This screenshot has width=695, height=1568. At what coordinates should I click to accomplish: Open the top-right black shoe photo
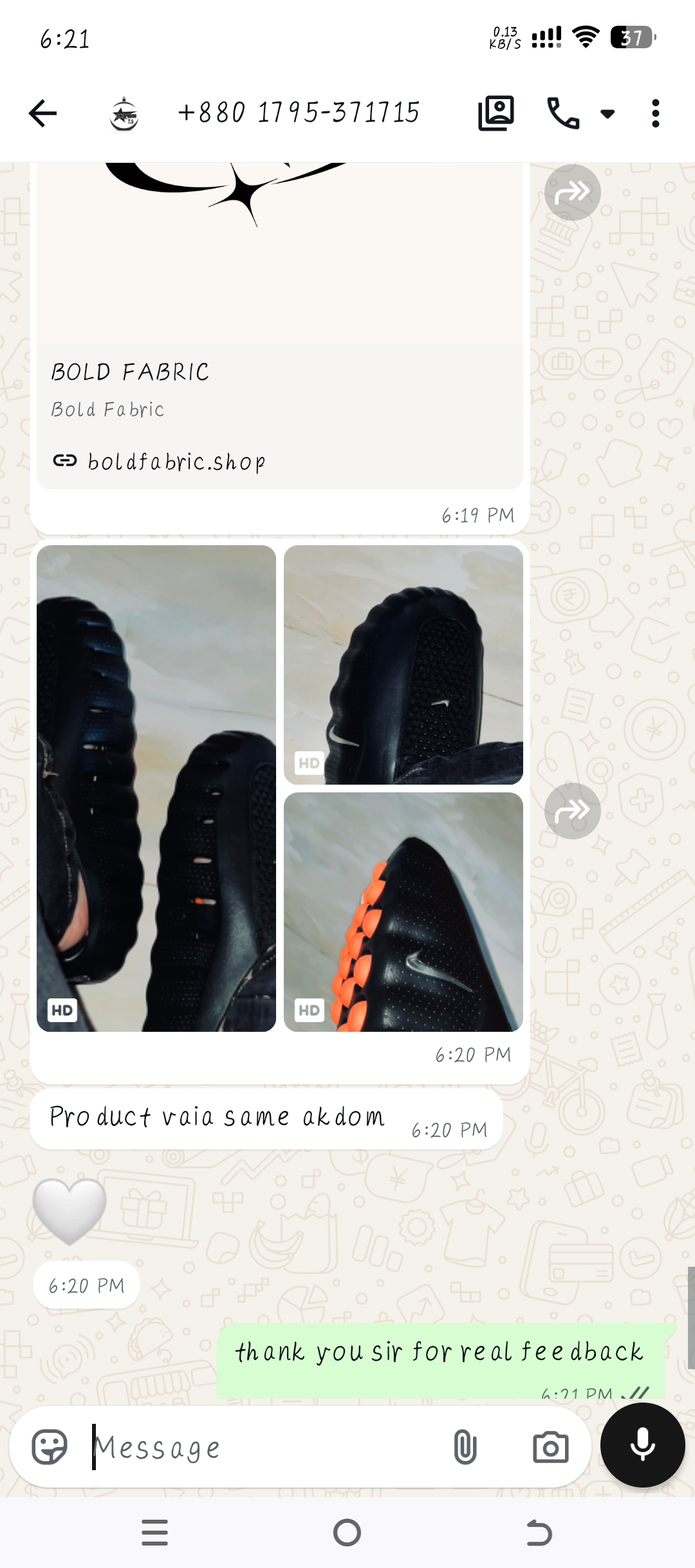(x=403, y=665)
